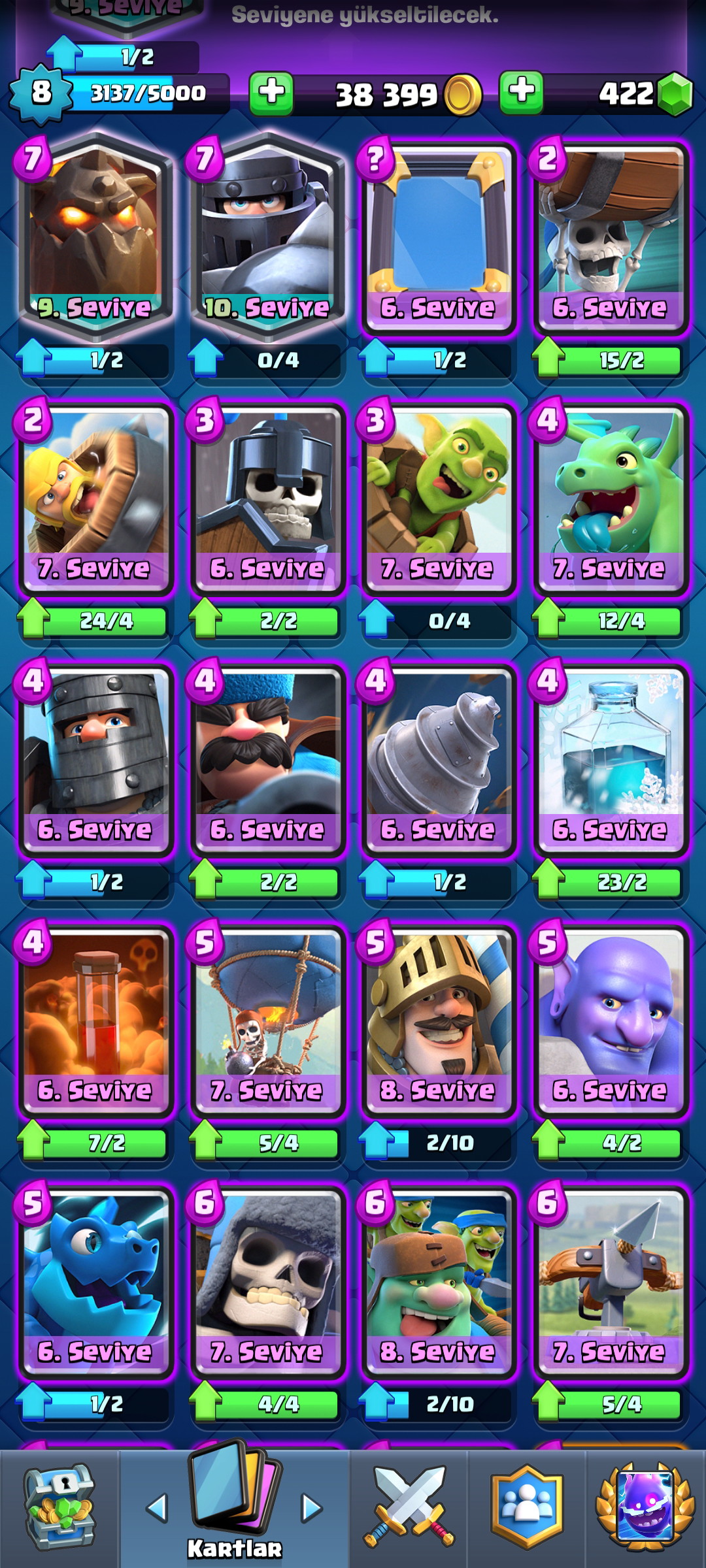The width and height of the screenshot is (706, 1568).
Task: Open the Dark Prince card
Action: (x=95, y=760)
